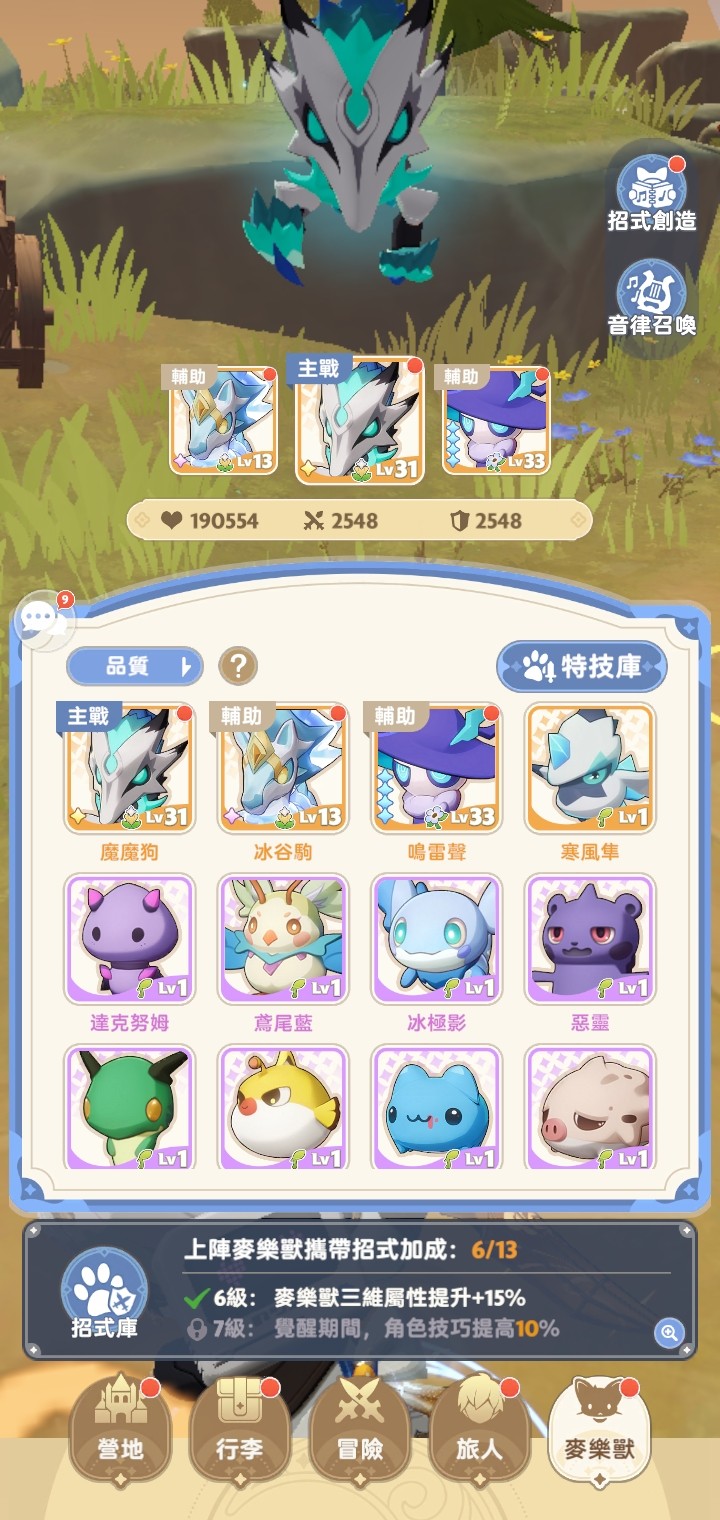Zoom into move bonus details

pos(669,1332)
